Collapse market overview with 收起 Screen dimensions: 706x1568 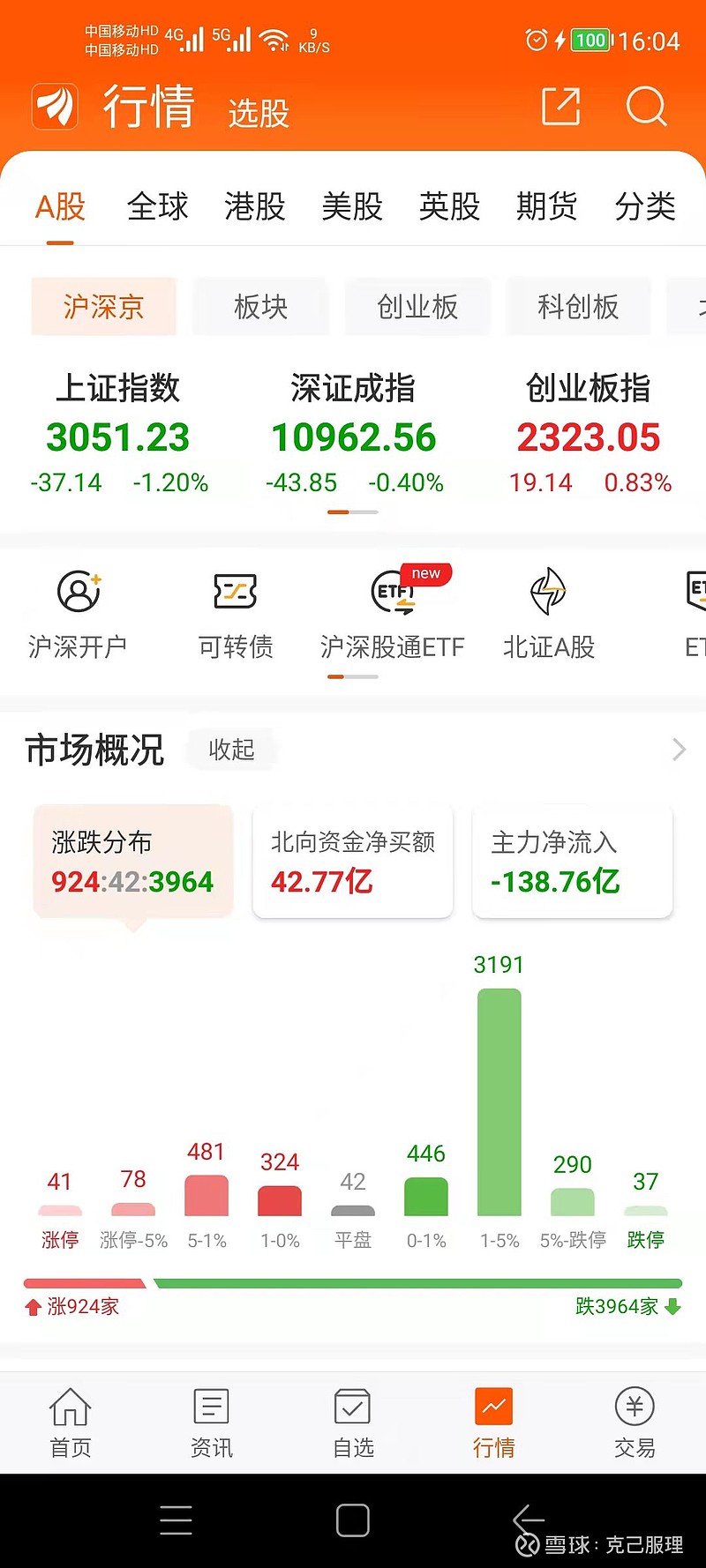coord(231,750)
